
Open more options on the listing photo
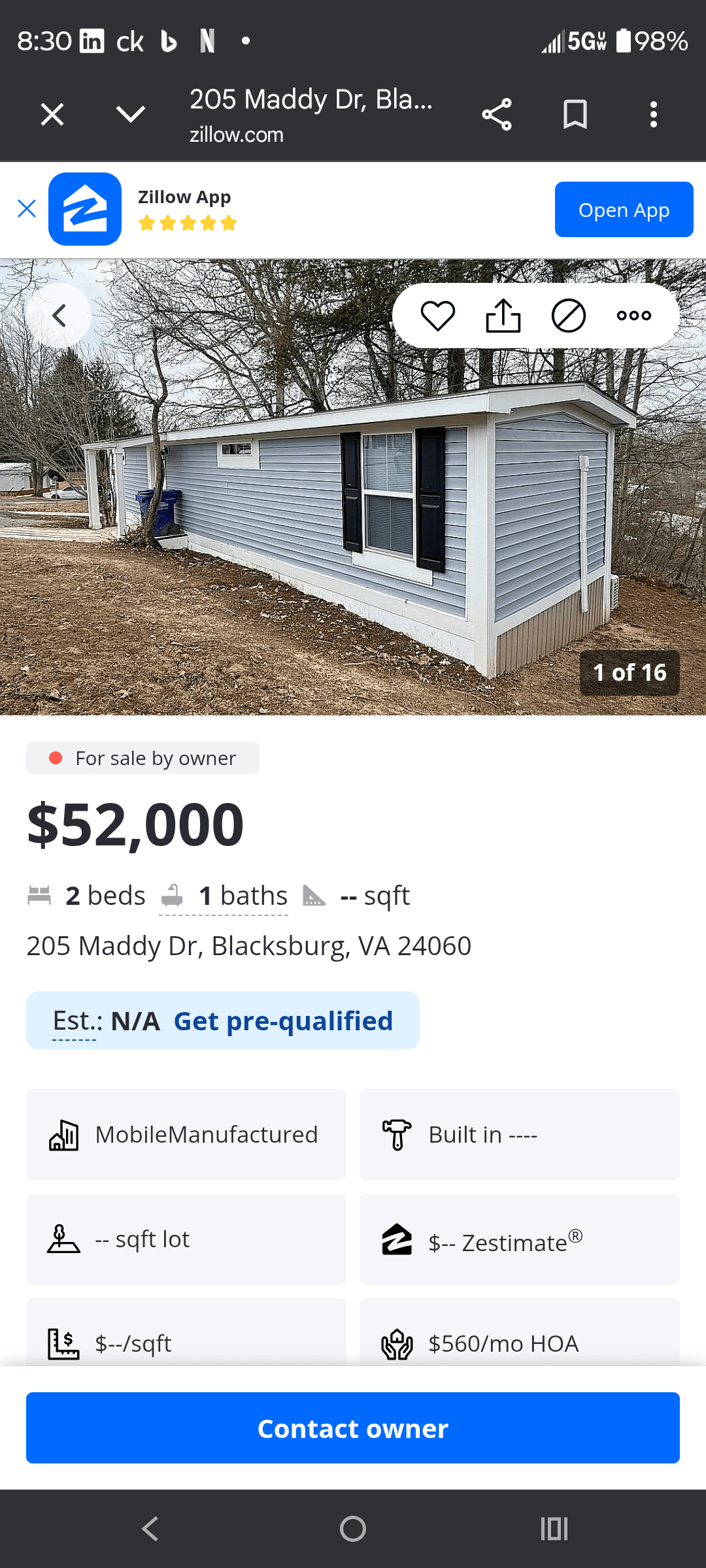pos(634,316)
